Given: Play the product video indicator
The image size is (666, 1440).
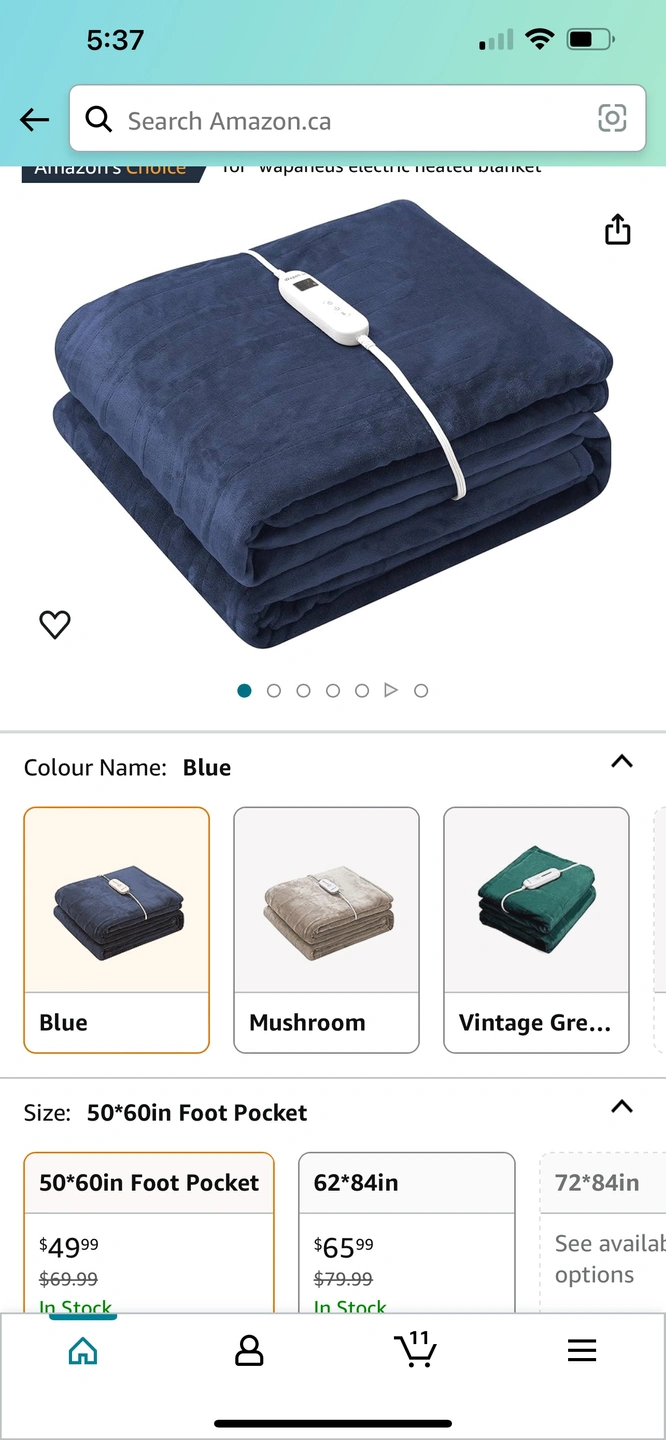Looking at the screenshot, I should pos(391,690).
